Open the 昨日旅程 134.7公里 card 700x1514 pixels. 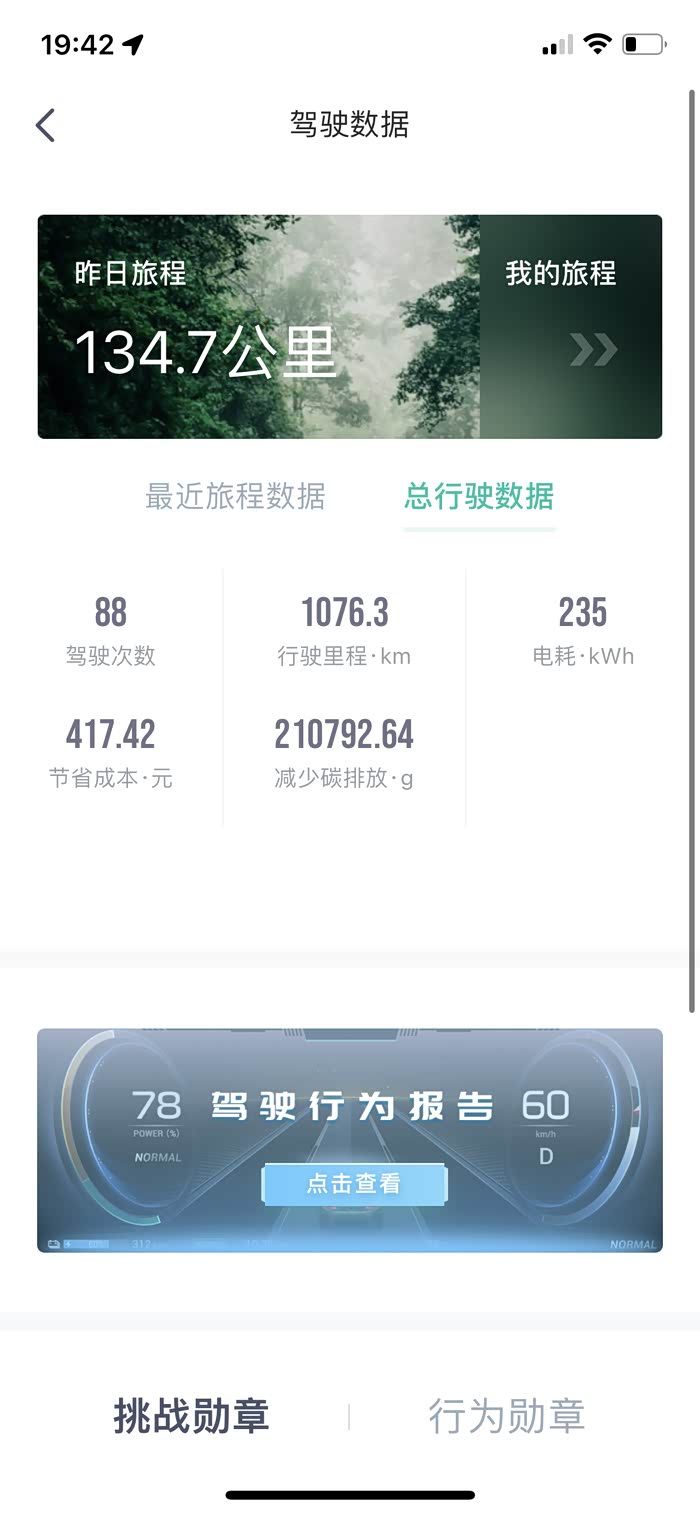click(x=259, y=327)
